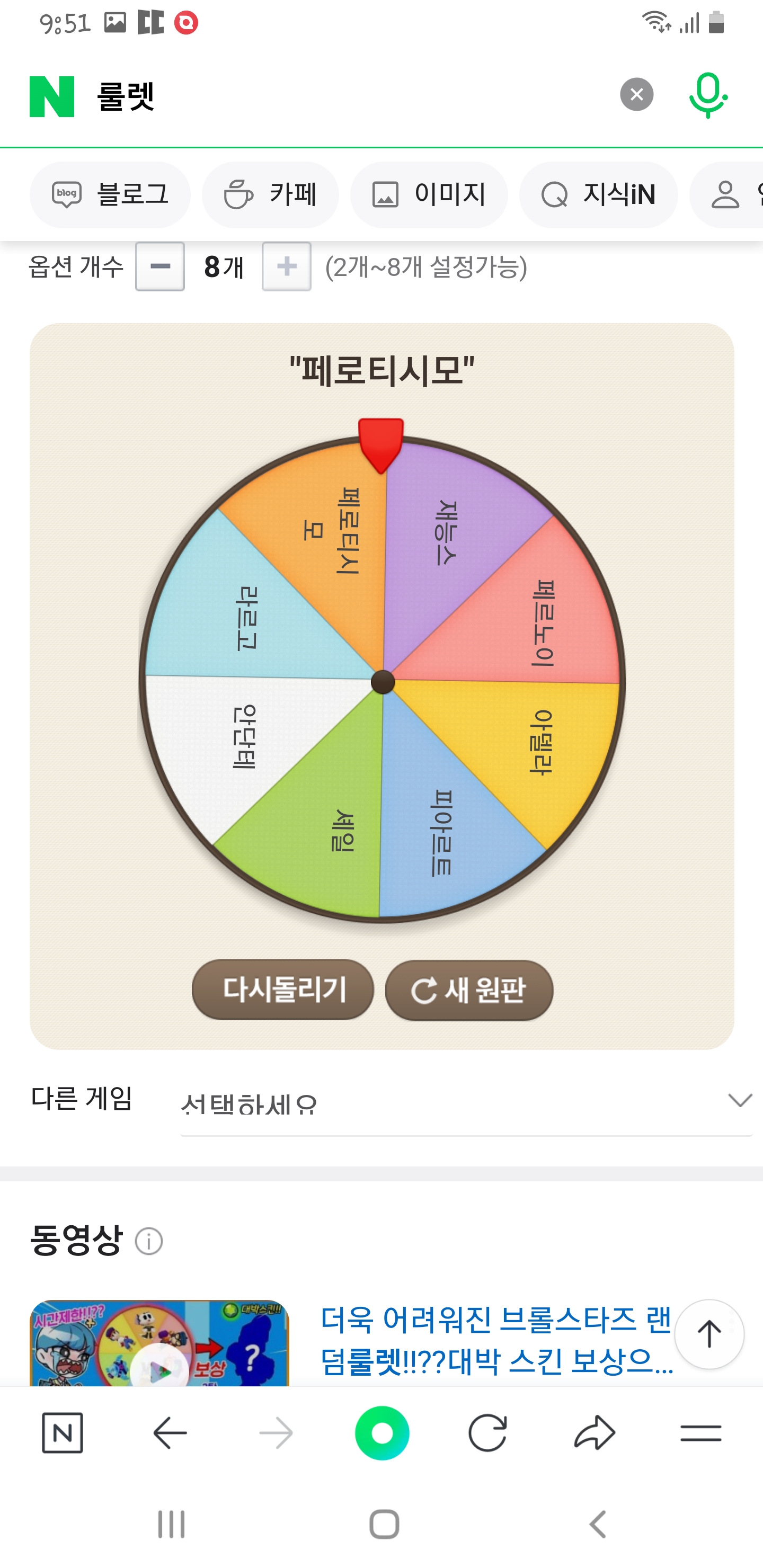763x1568 pixels.
Task: Expand the 다른 게임 dropdown
Action: [x=466, y=1102]
